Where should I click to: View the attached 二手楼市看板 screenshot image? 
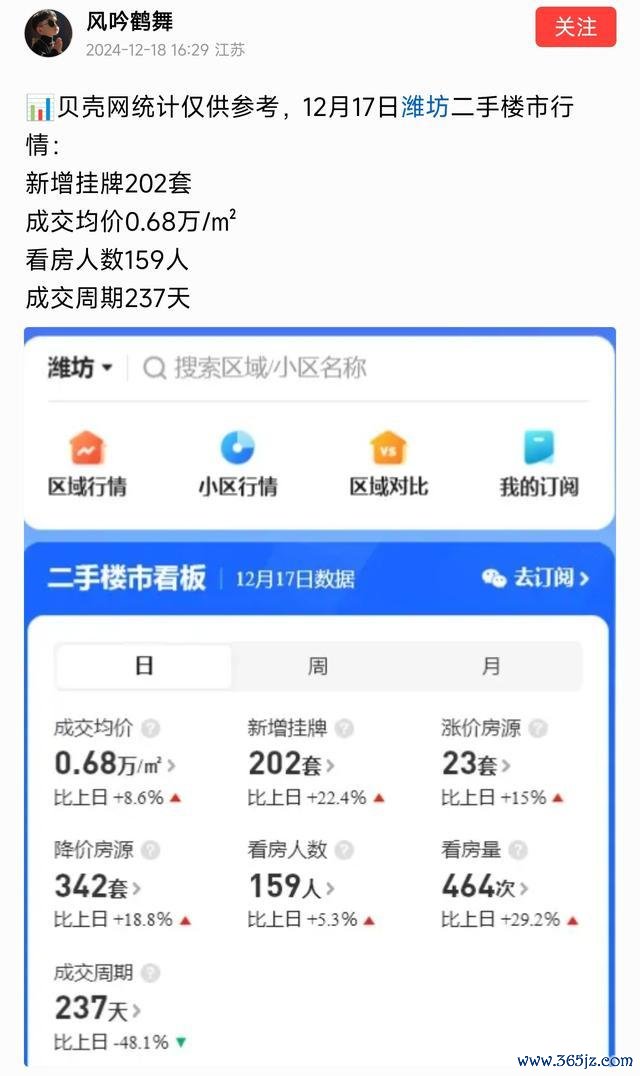click(320, 690)
